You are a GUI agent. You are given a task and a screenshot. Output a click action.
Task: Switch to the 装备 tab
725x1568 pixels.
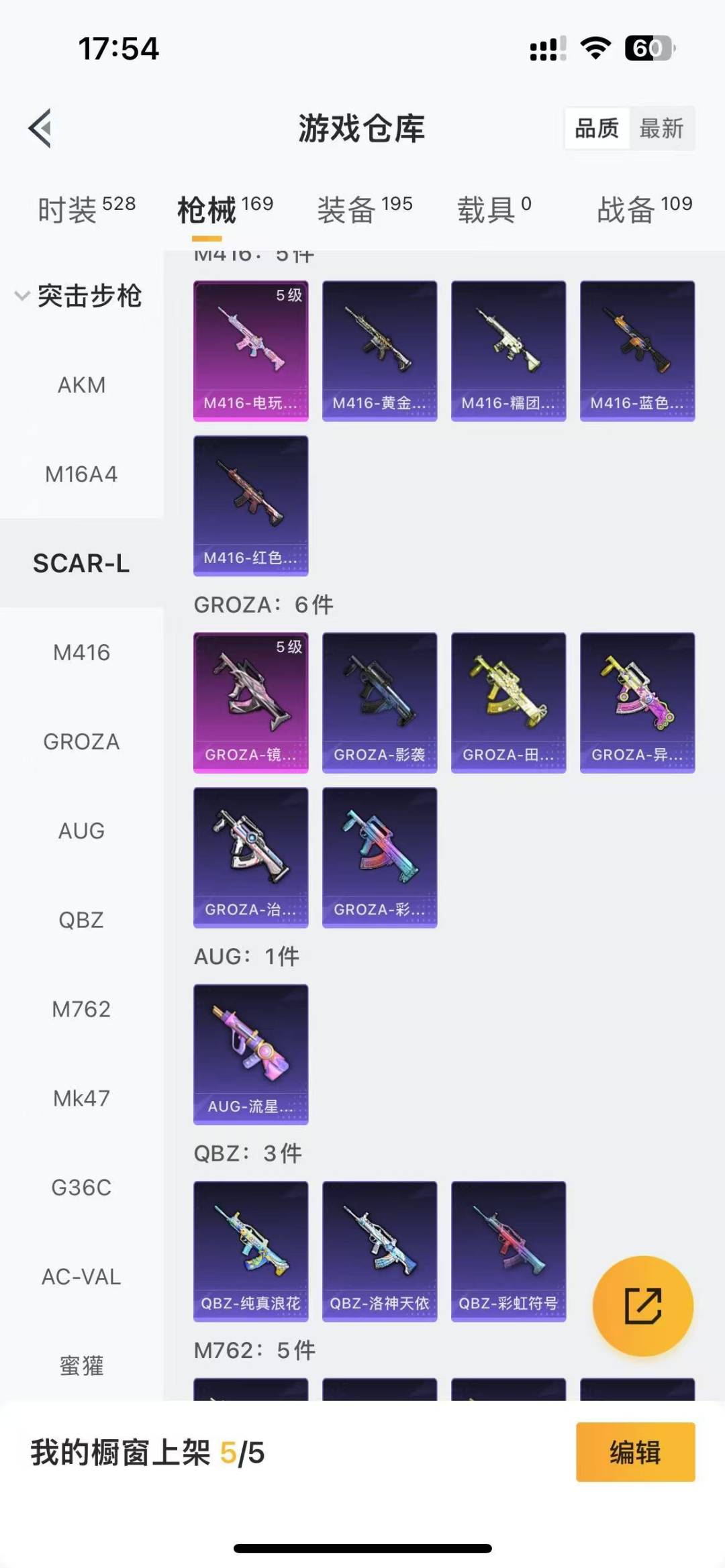(x=365, y=209)
